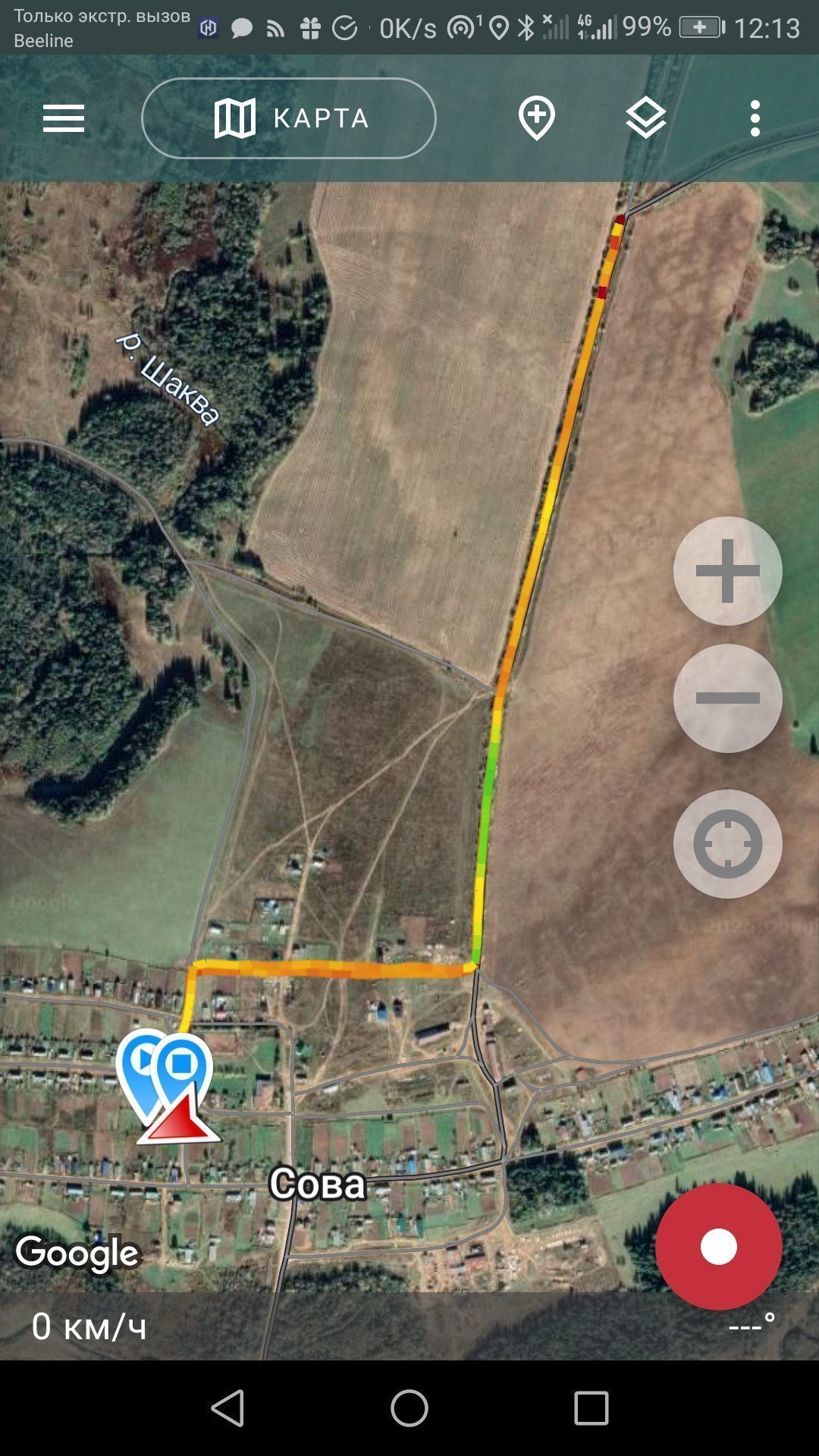
Task: Go back using system navigation
Action: coord(227,1408)
